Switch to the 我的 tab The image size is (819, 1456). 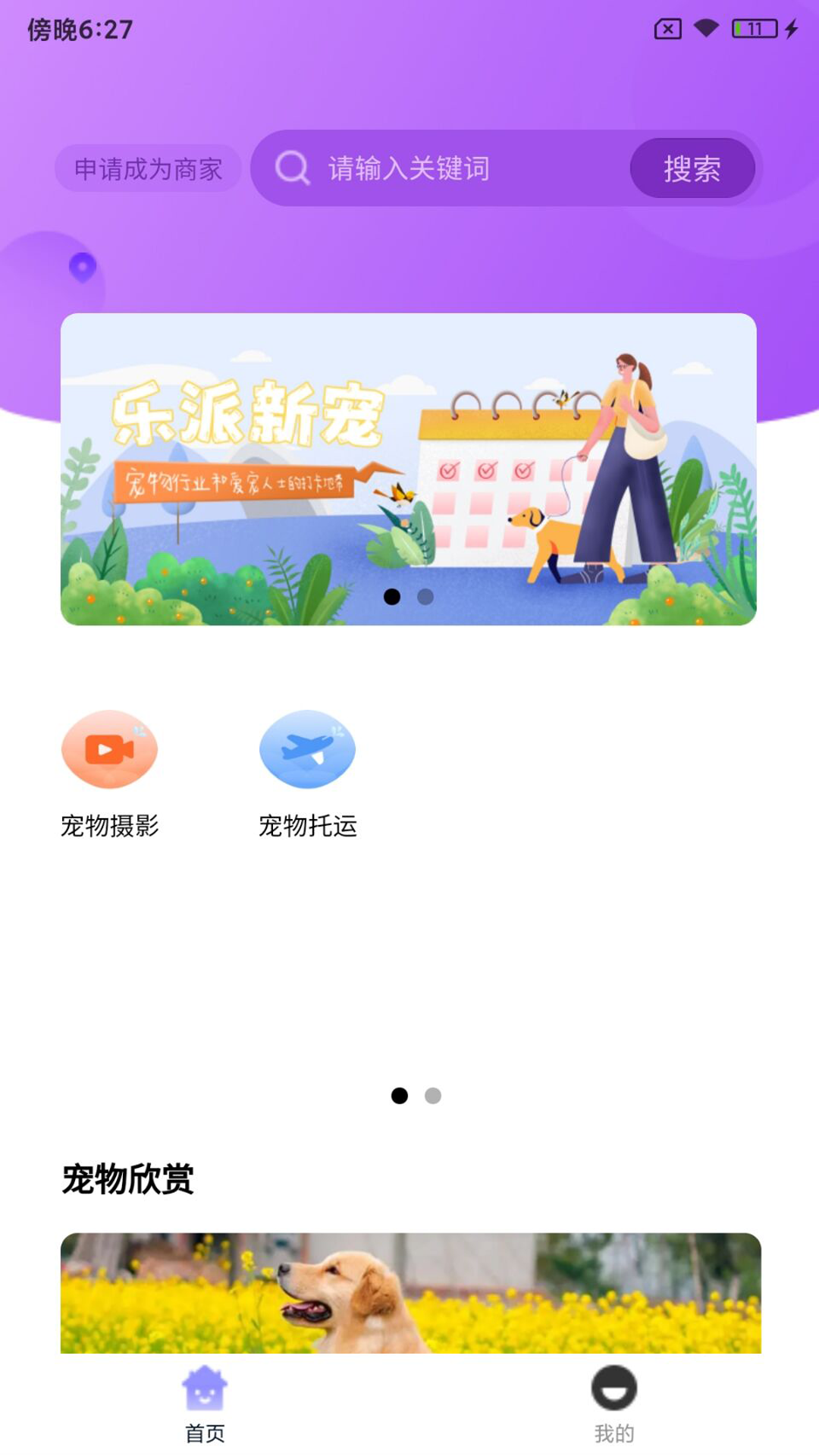(613, 1404)
